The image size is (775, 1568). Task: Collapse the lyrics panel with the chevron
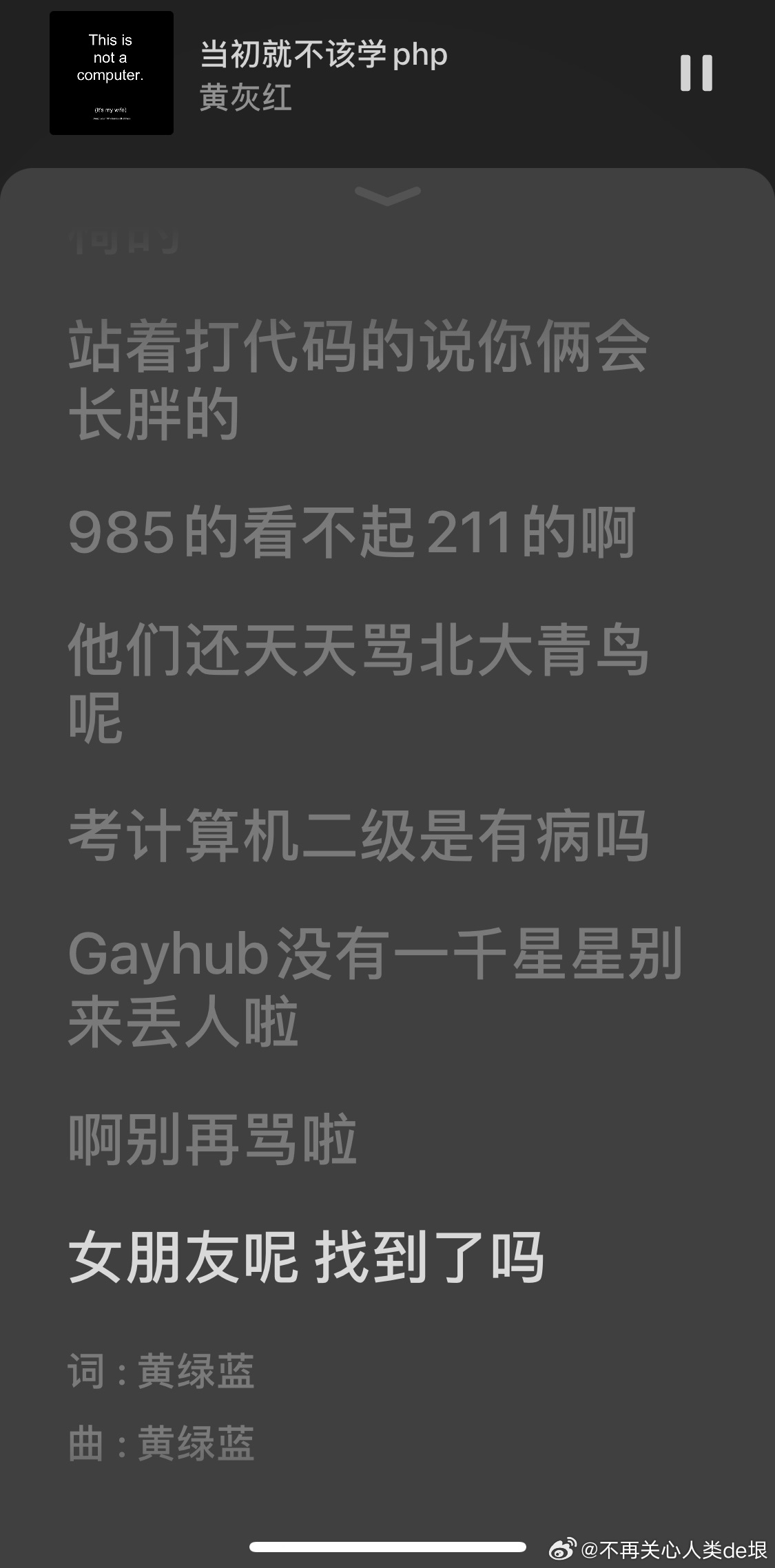point(387,196)
